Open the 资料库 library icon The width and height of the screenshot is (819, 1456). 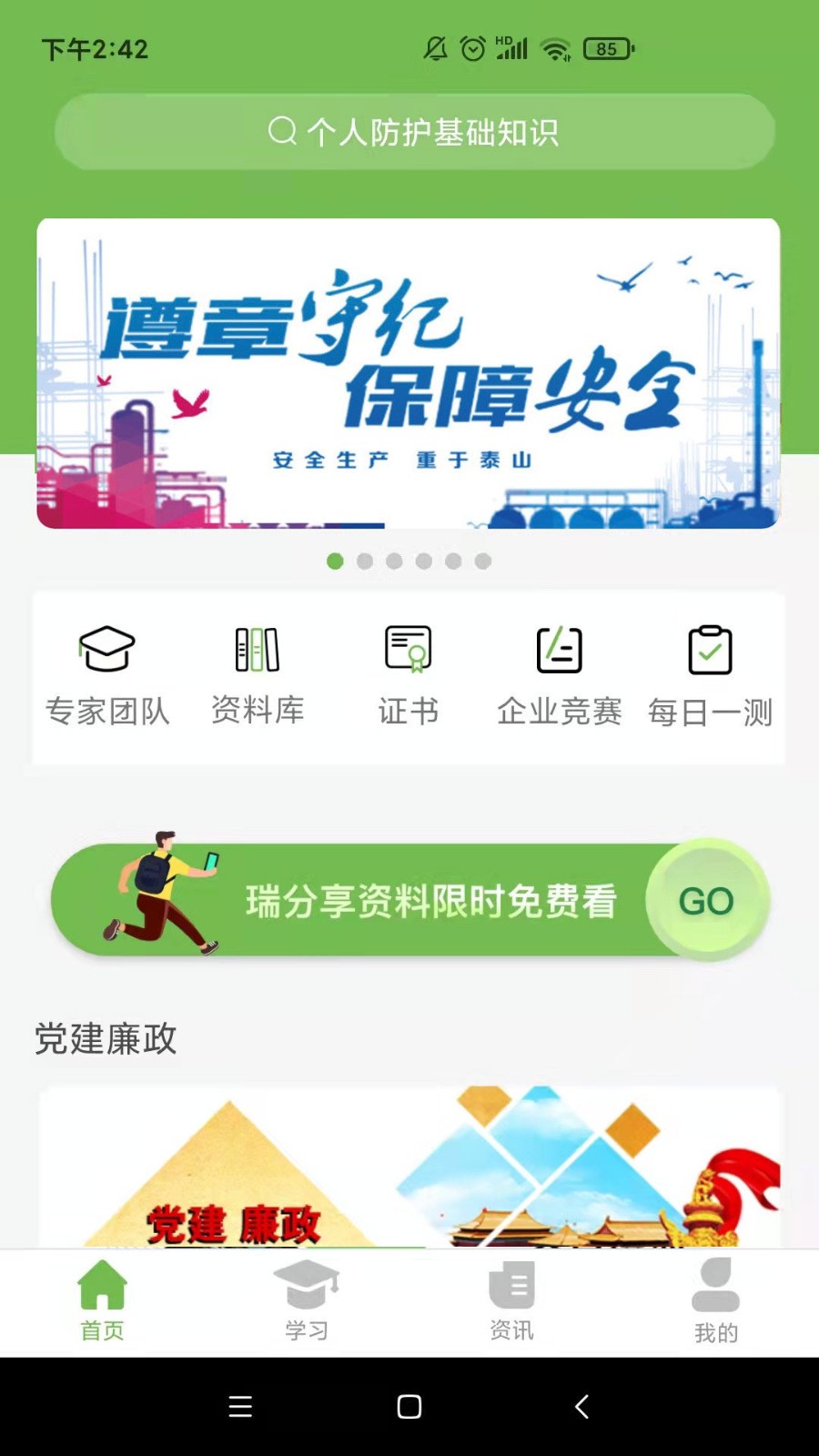(258, 651)
